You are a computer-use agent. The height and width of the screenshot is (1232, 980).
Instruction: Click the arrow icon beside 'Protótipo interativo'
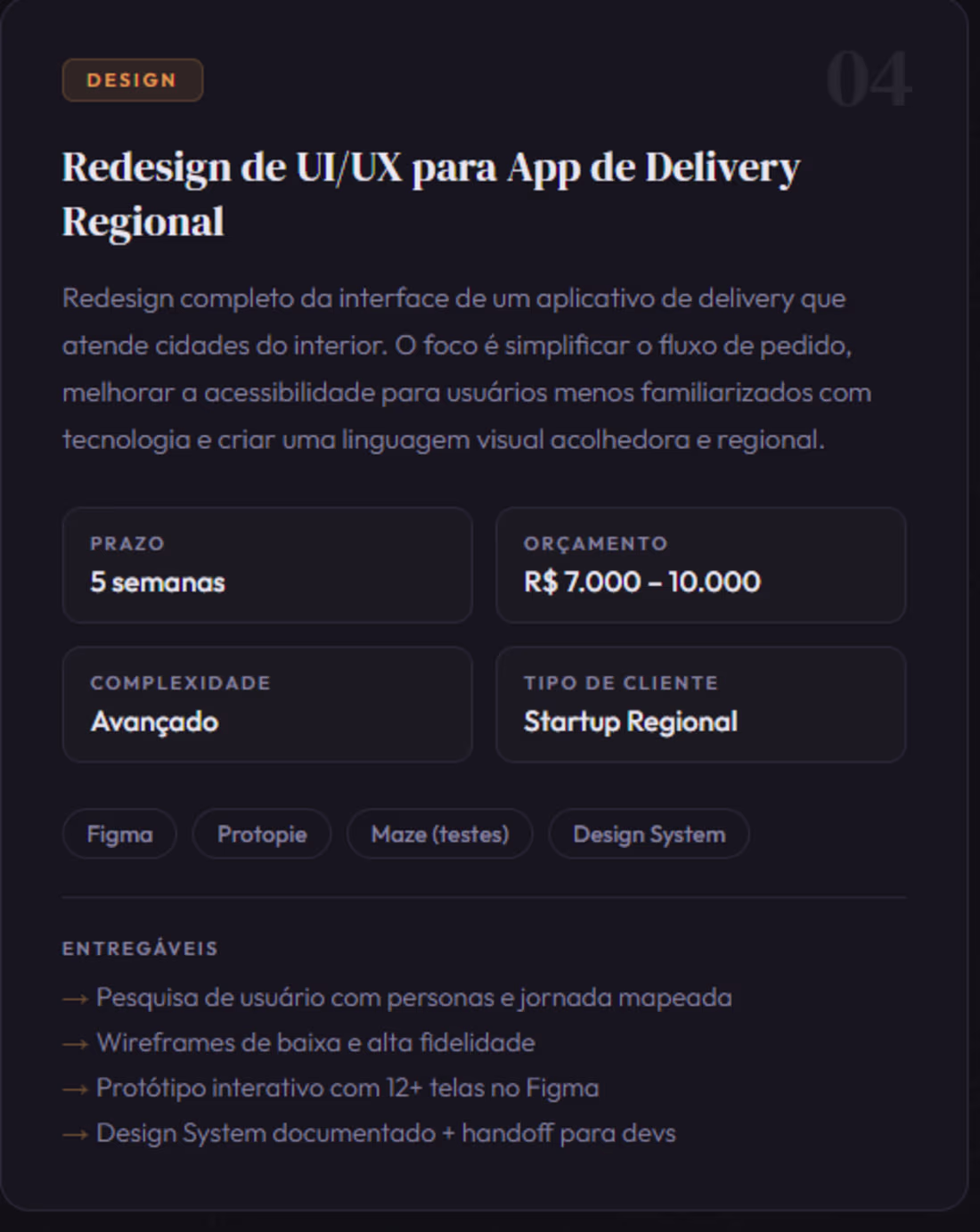point(74,1088)
